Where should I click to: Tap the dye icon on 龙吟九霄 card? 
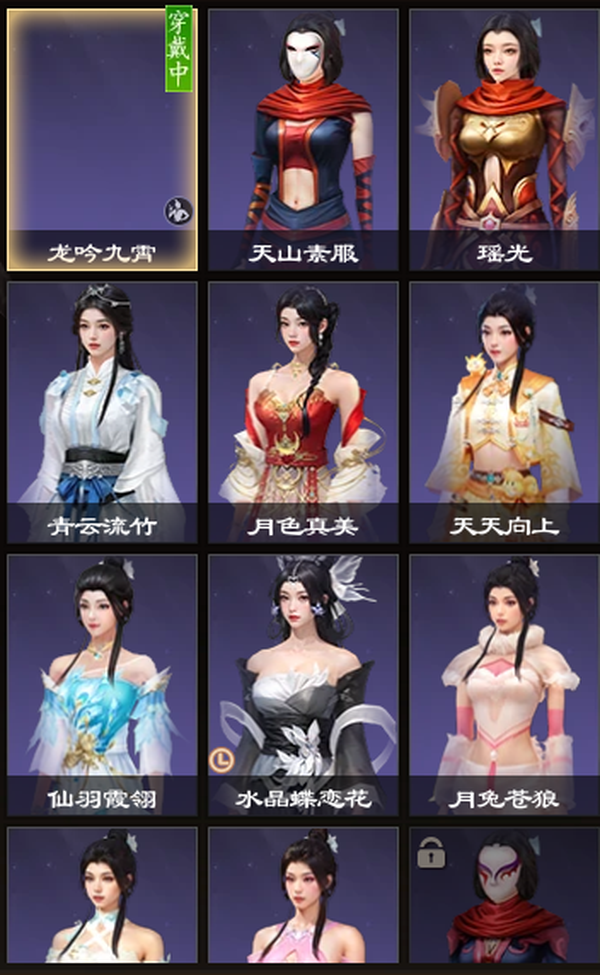coord(178,211)
